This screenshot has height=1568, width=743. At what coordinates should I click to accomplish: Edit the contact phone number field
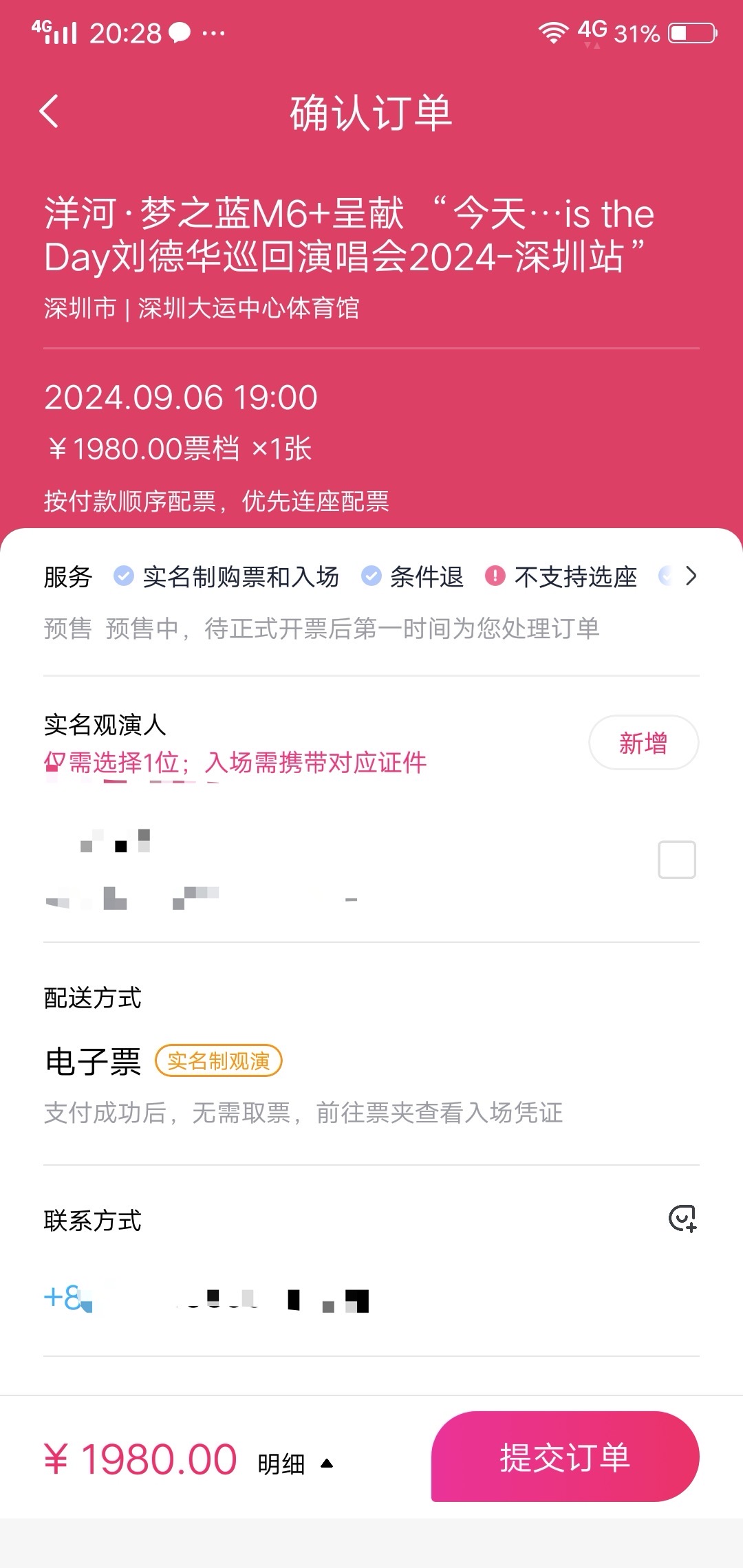click(275, 1300)
